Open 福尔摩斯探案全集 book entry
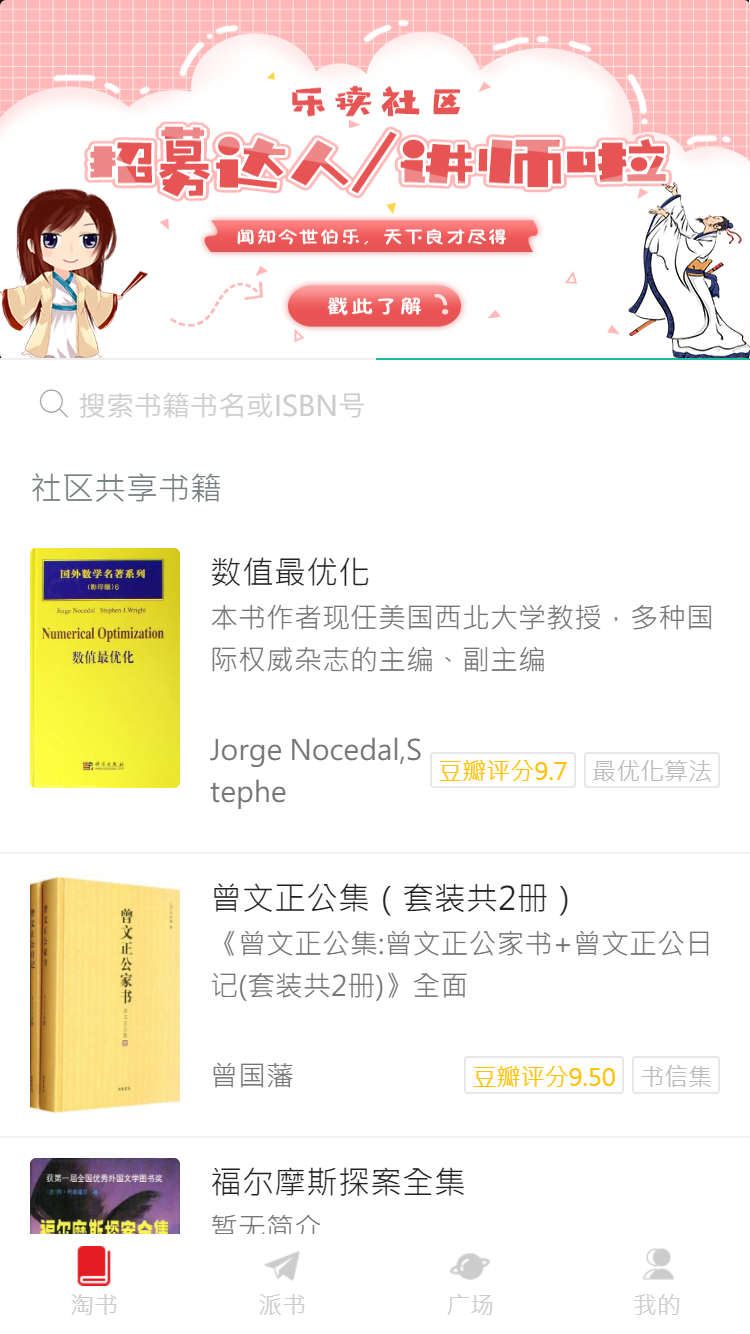 point(338,1182)
